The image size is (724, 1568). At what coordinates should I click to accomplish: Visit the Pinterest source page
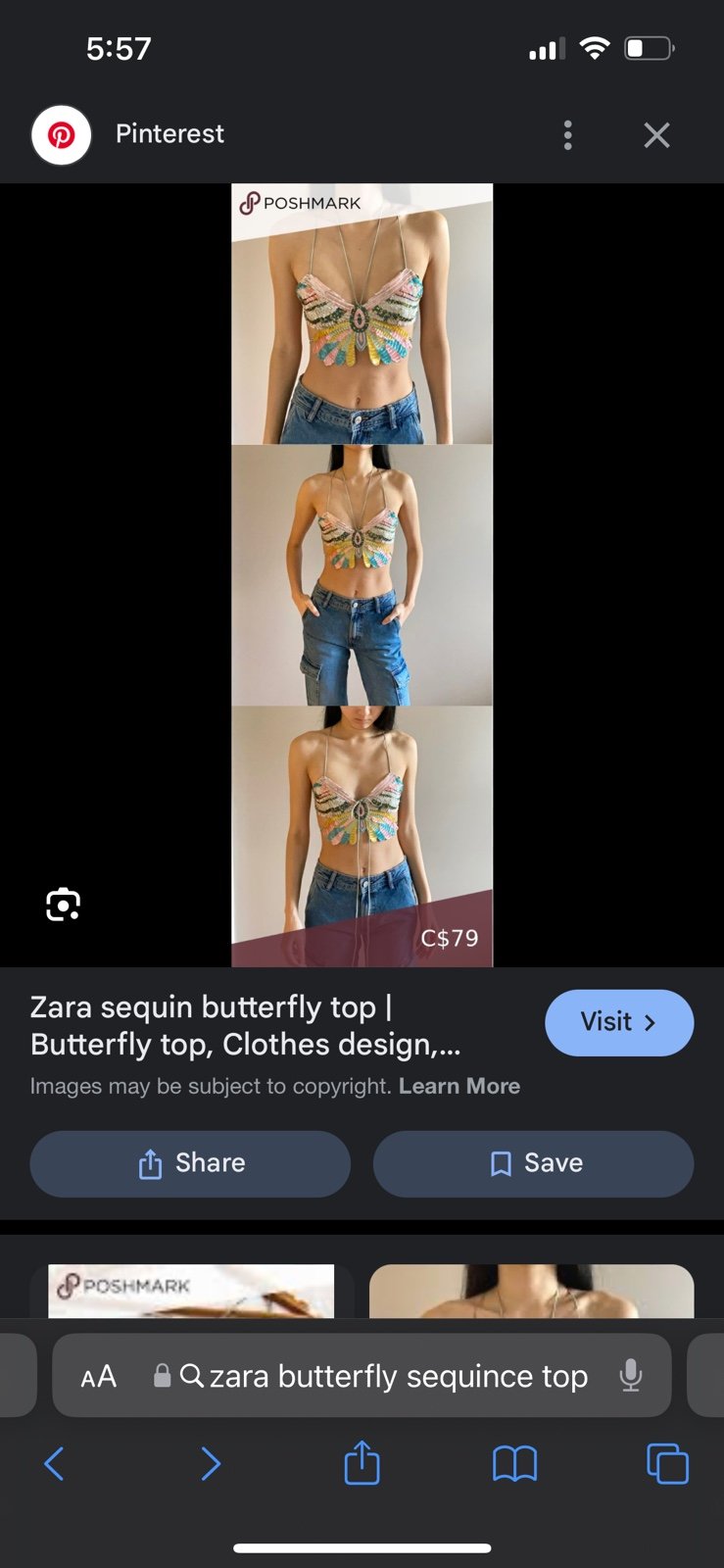(619, 1022)
